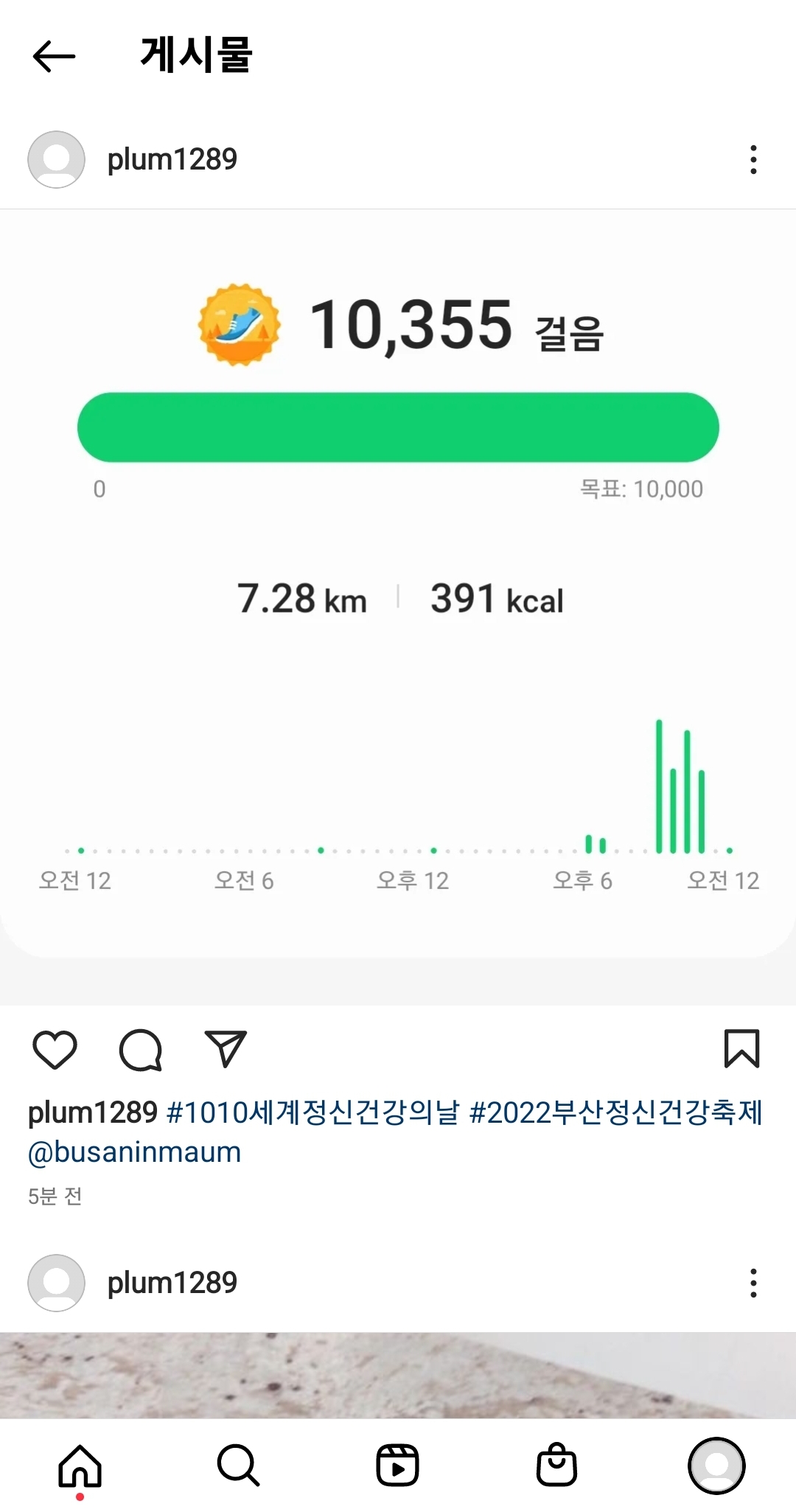Viewport: 796px width, 1512px height.
Task: Open the @busaninmaum mention
Action: pyautogui.click(x=134, y=1152)
